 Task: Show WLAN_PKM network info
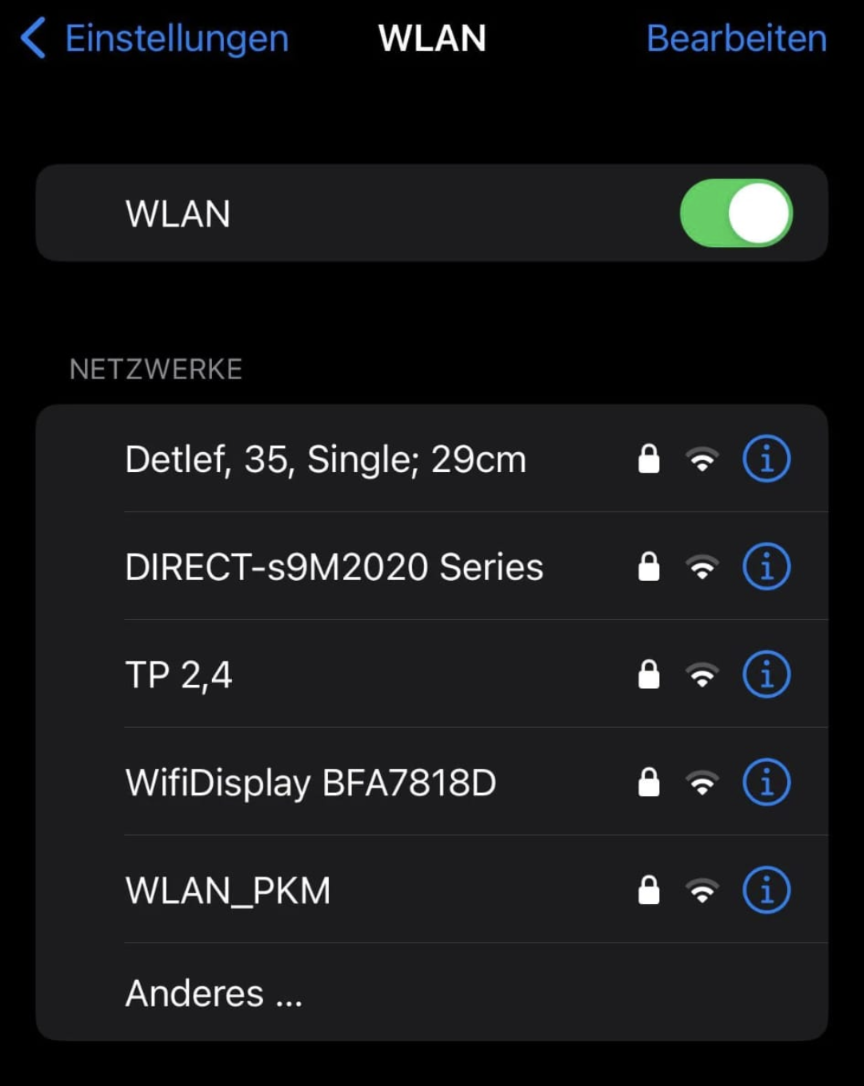[x=767, y=890]
